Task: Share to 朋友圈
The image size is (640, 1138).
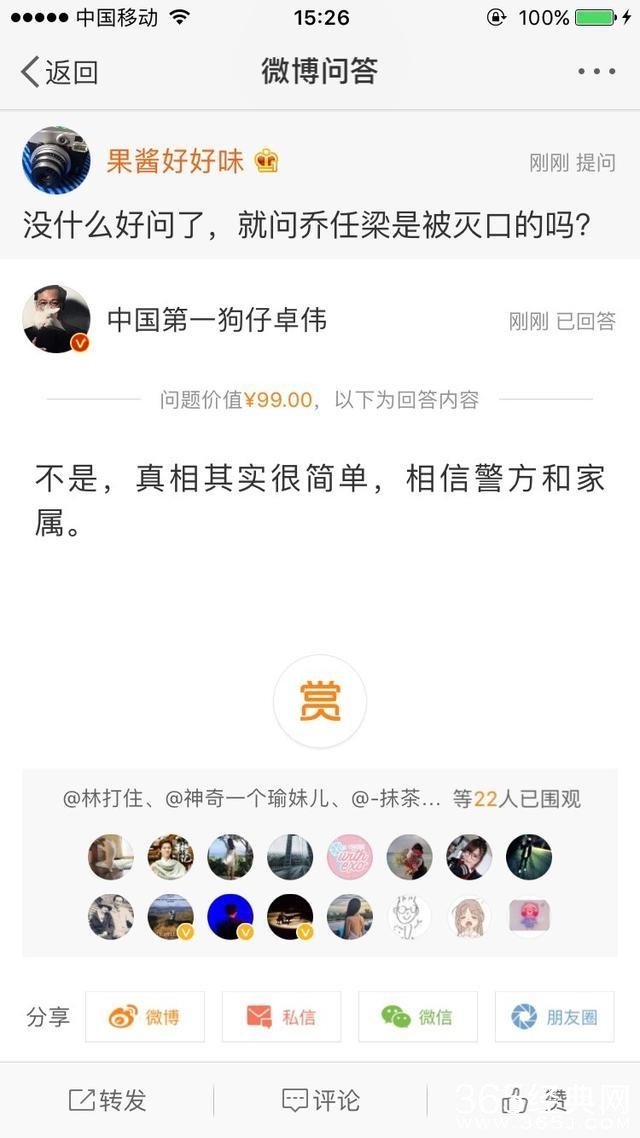Action: click(554, 1017)
